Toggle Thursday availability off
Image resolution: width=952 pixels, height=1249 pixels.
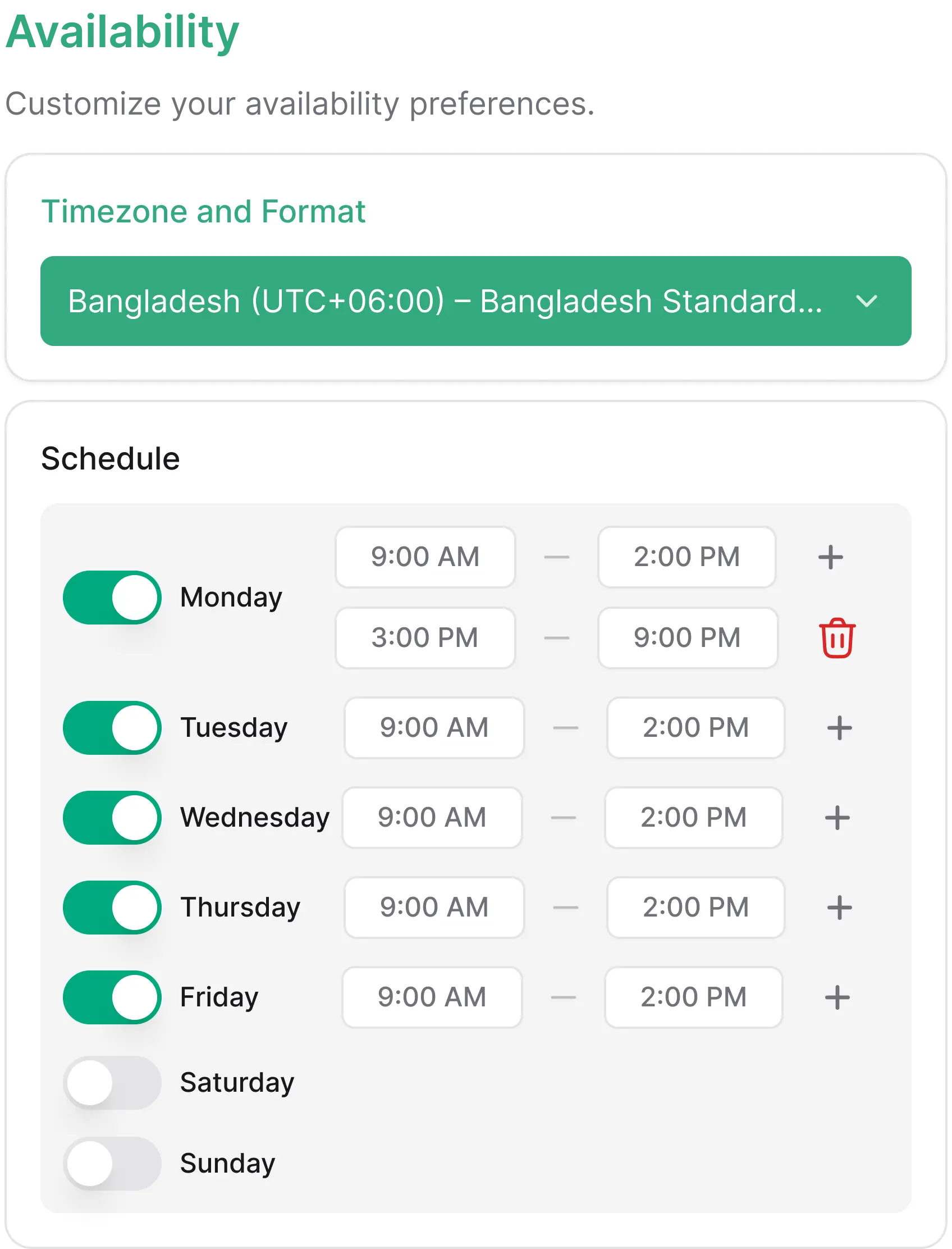[112, 907]
